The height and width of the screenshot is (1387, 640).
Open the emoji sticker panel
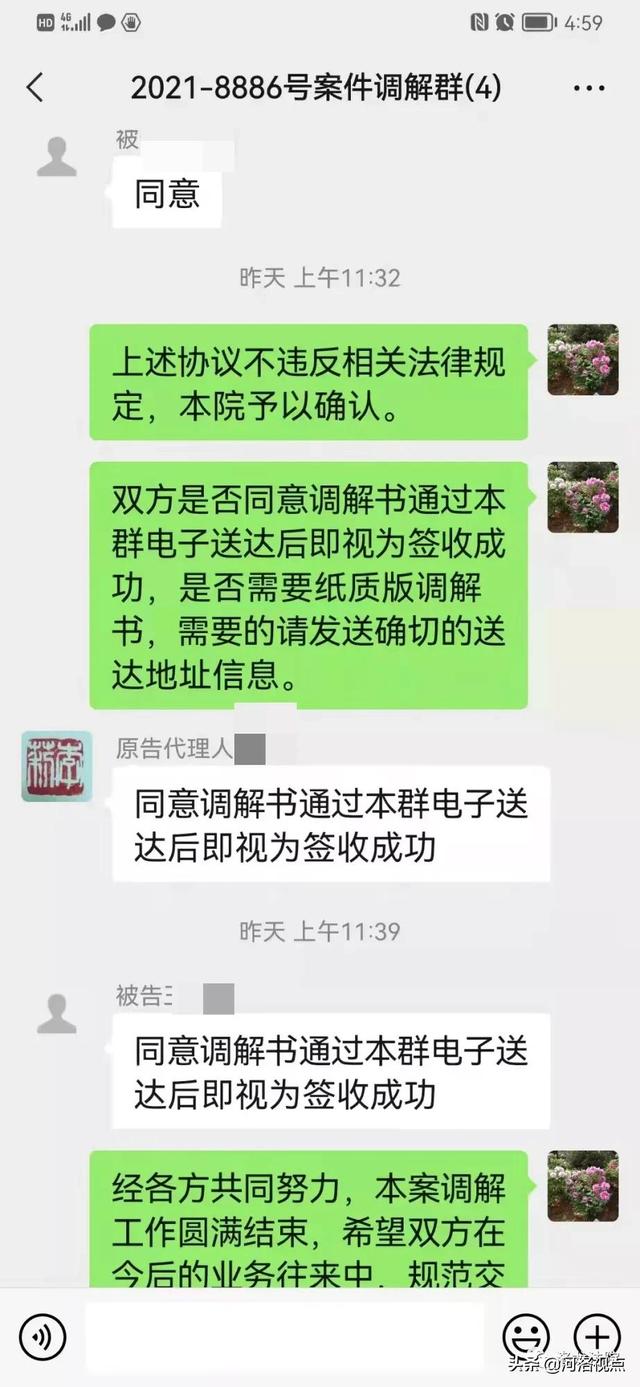(526, 1337)
